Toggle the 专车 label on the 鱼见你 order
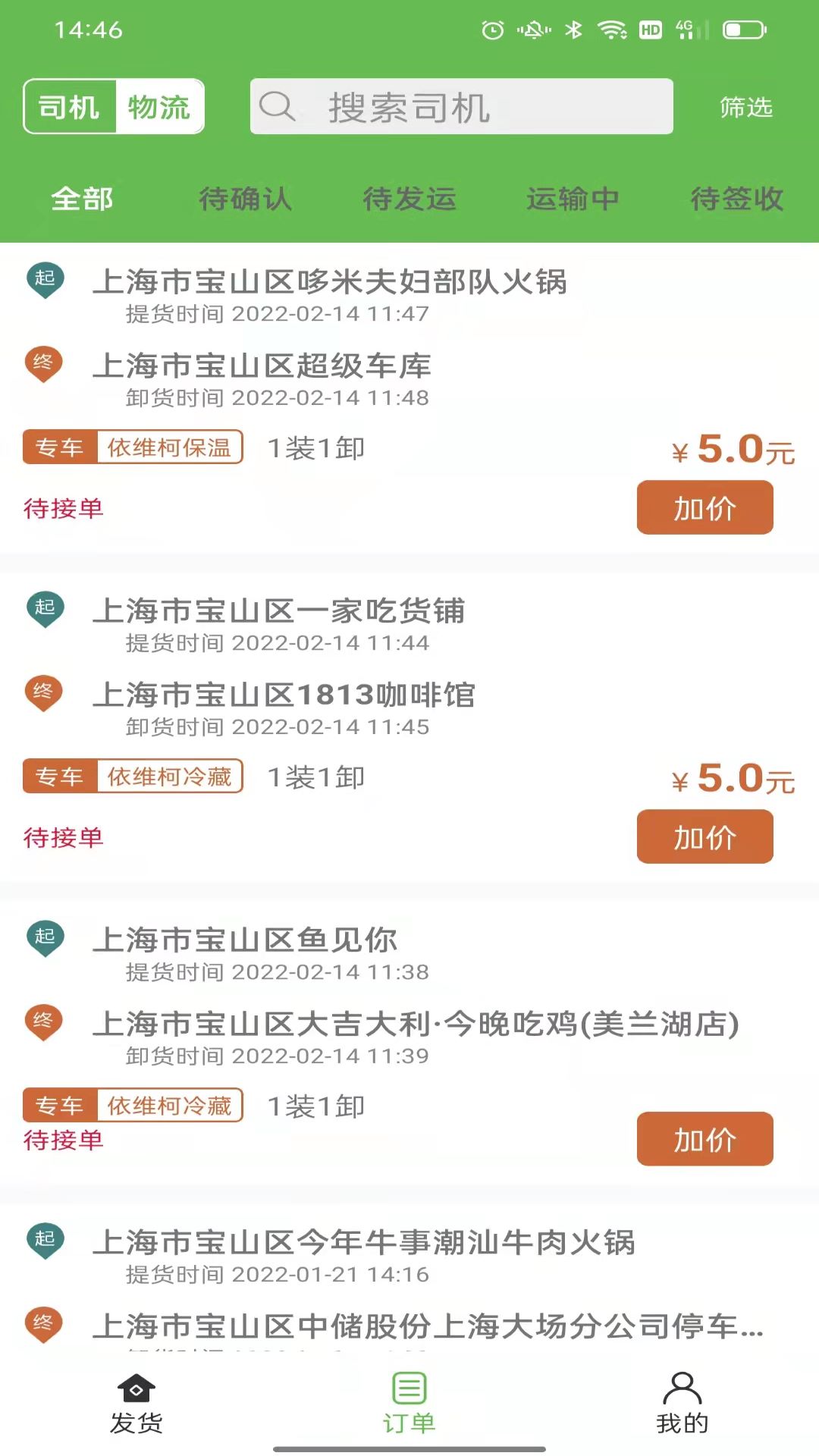 [x=61, y=1106]
